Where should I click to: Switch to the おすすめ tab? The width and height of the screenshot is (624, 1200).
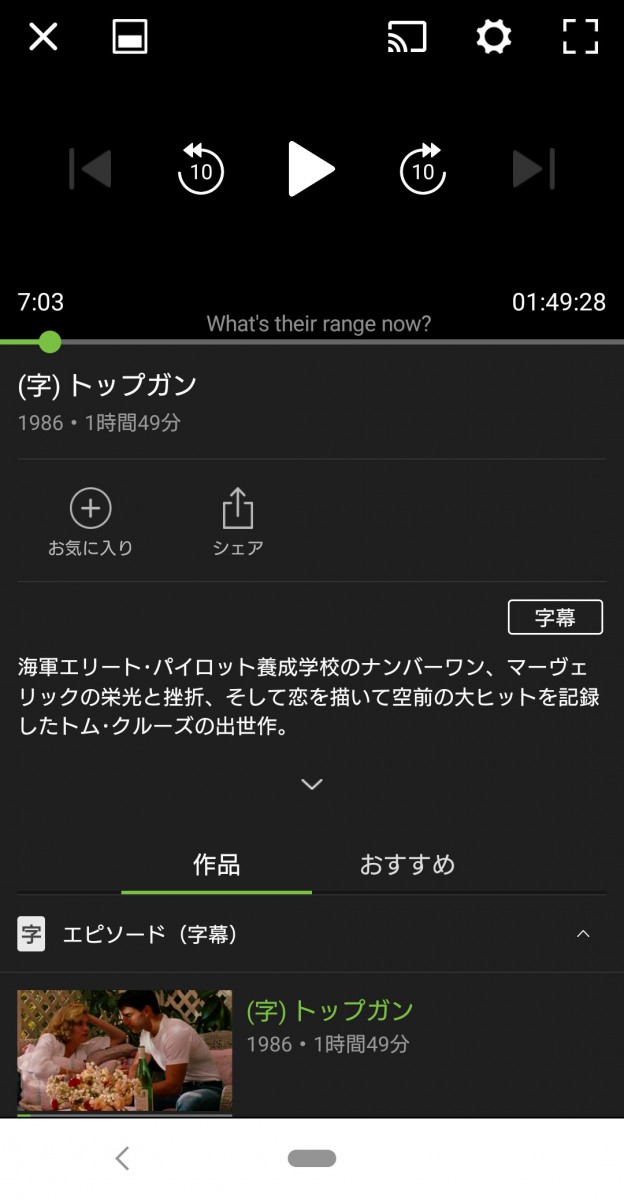pyautogui.click(x=407, y=864)
